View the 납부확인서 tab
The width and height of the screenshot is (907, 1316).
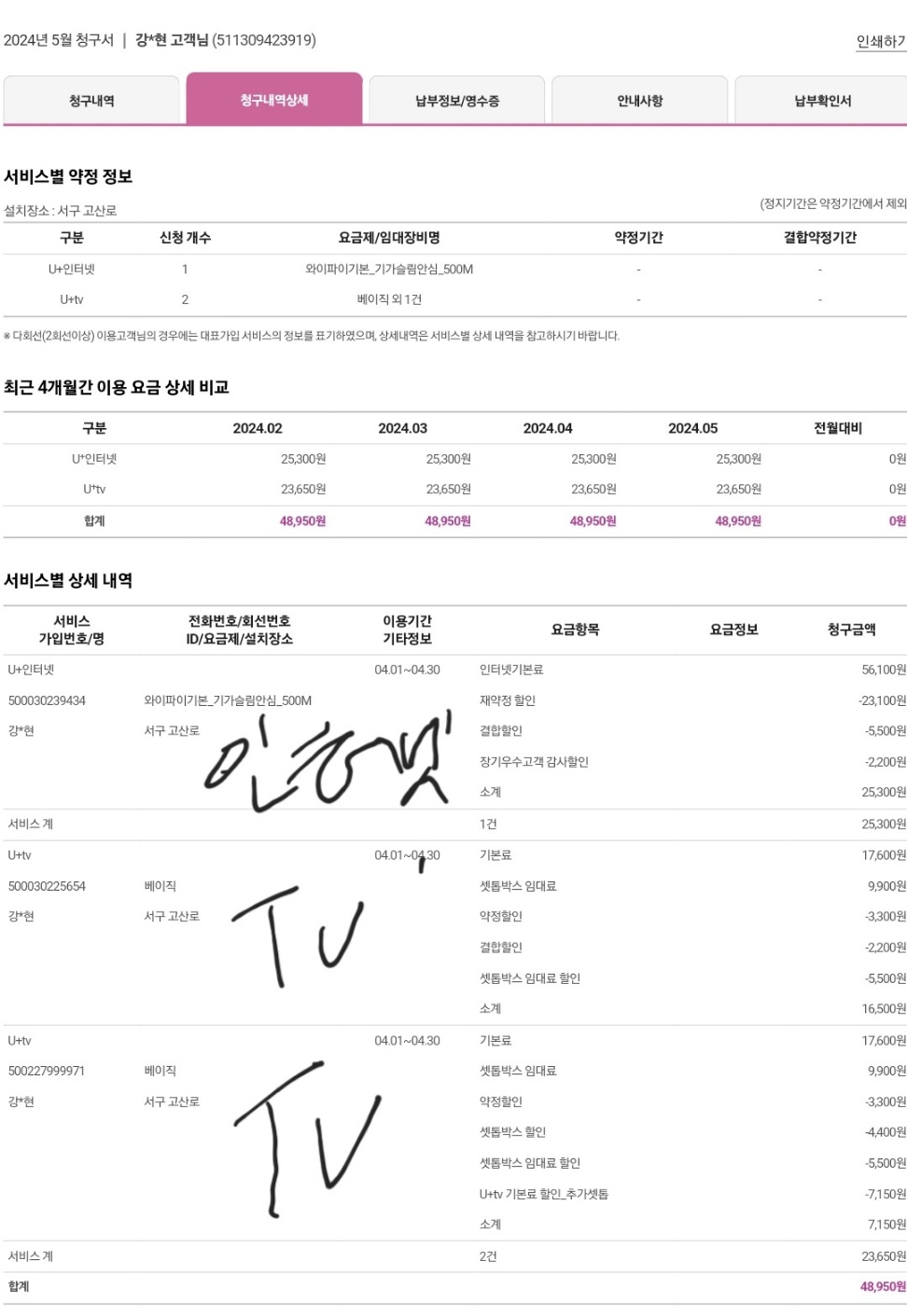tap(822, 101)
